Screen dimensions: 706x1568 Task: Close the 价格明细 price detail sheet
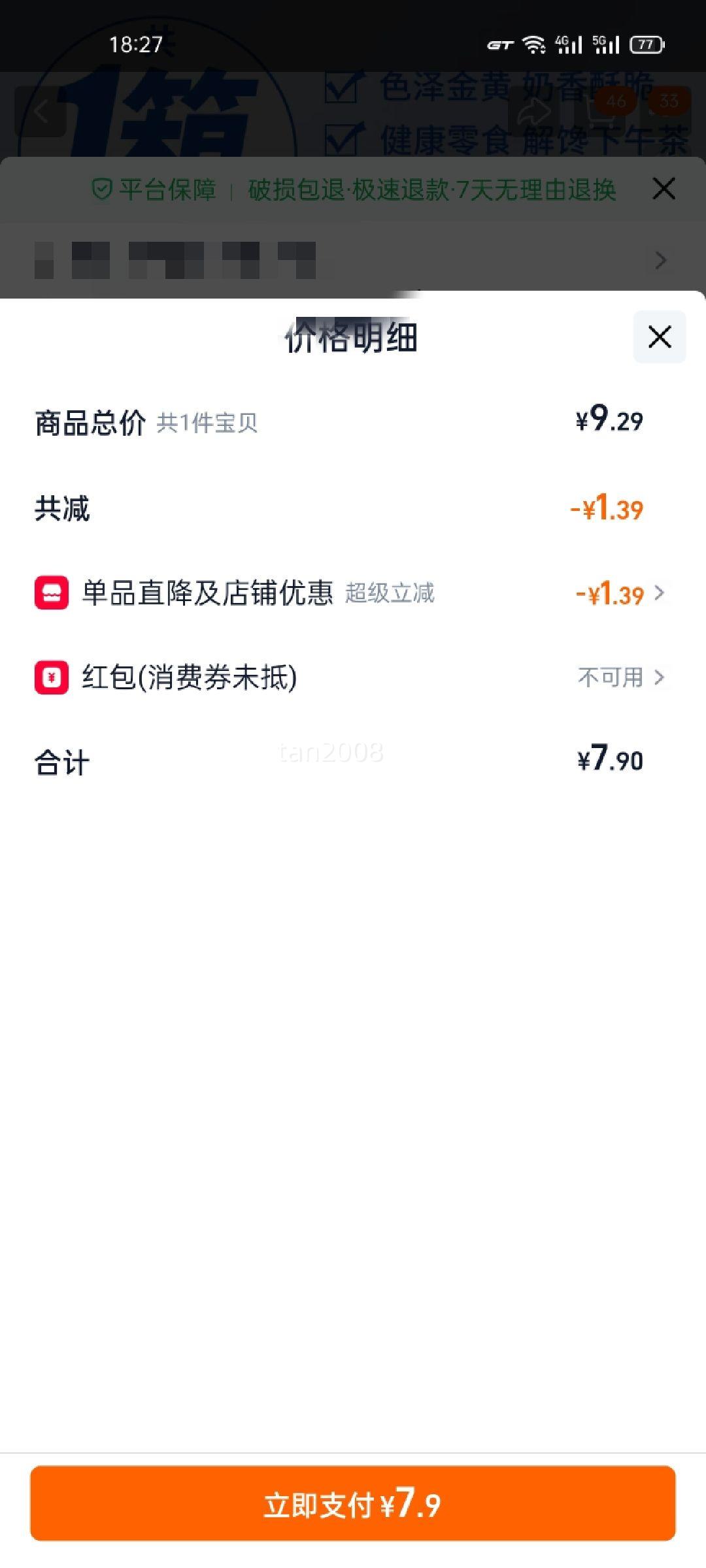[x=659, y=337]
